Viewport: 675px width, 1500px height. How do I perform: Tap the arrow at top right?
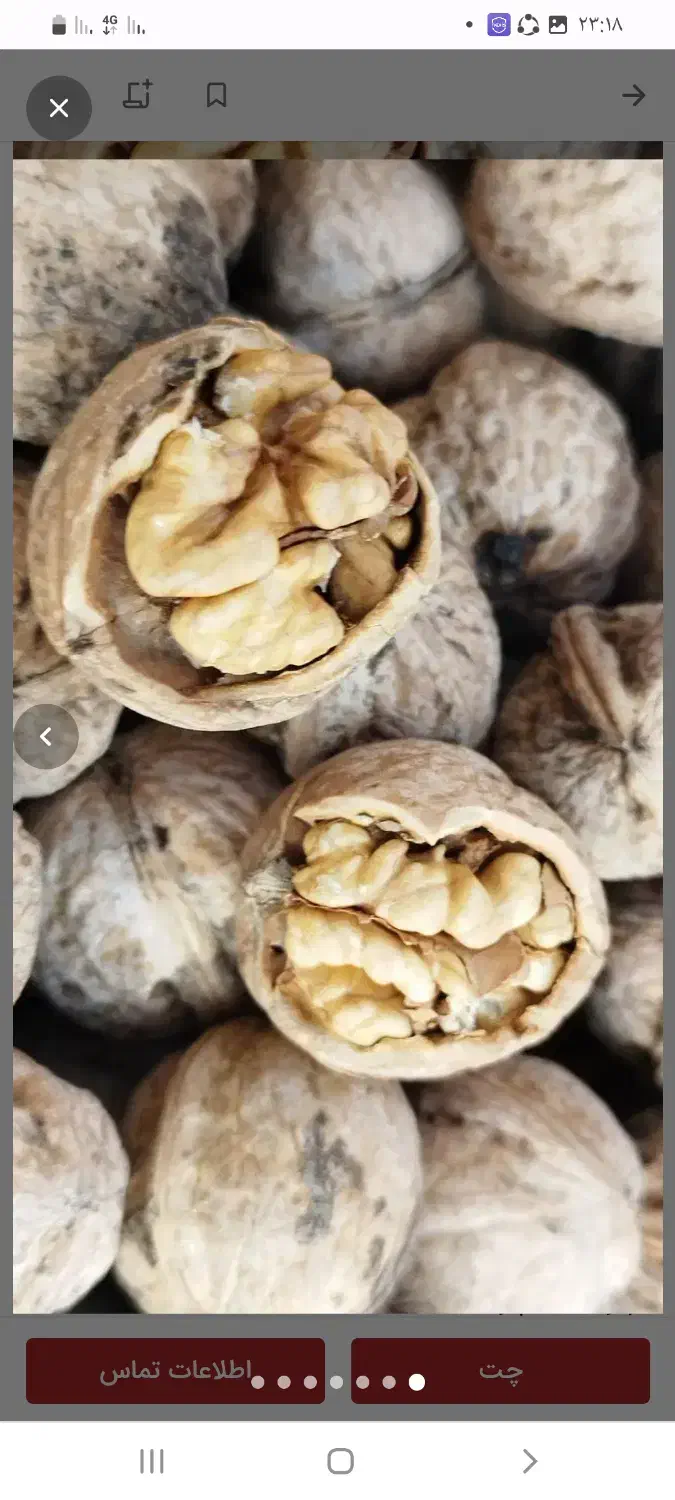click(633, 95)
